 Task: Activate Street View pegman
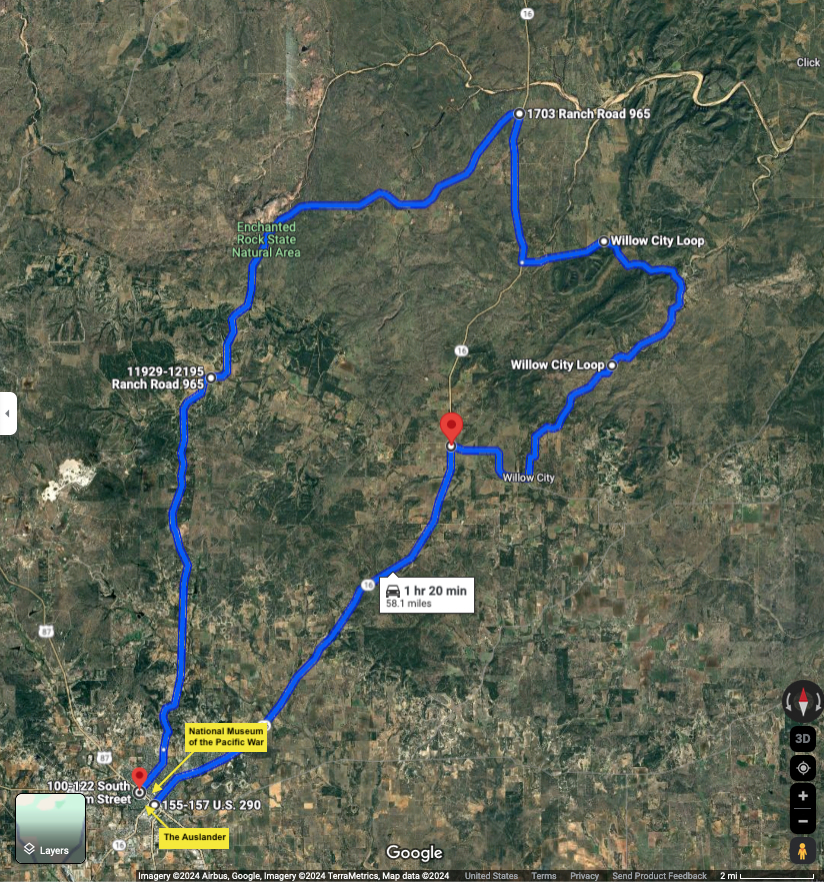[803, 851]
